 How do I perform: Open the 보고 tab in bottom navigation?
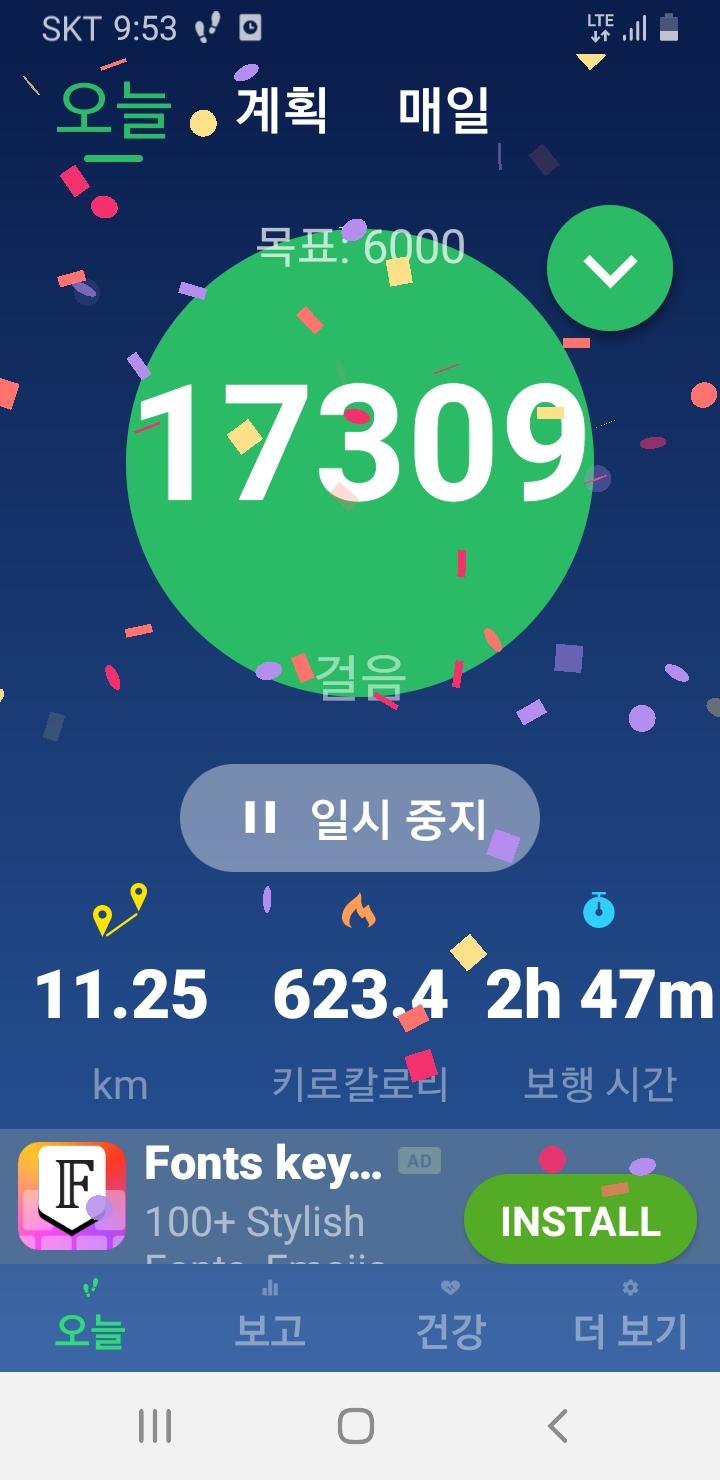tap(269, 1318)
